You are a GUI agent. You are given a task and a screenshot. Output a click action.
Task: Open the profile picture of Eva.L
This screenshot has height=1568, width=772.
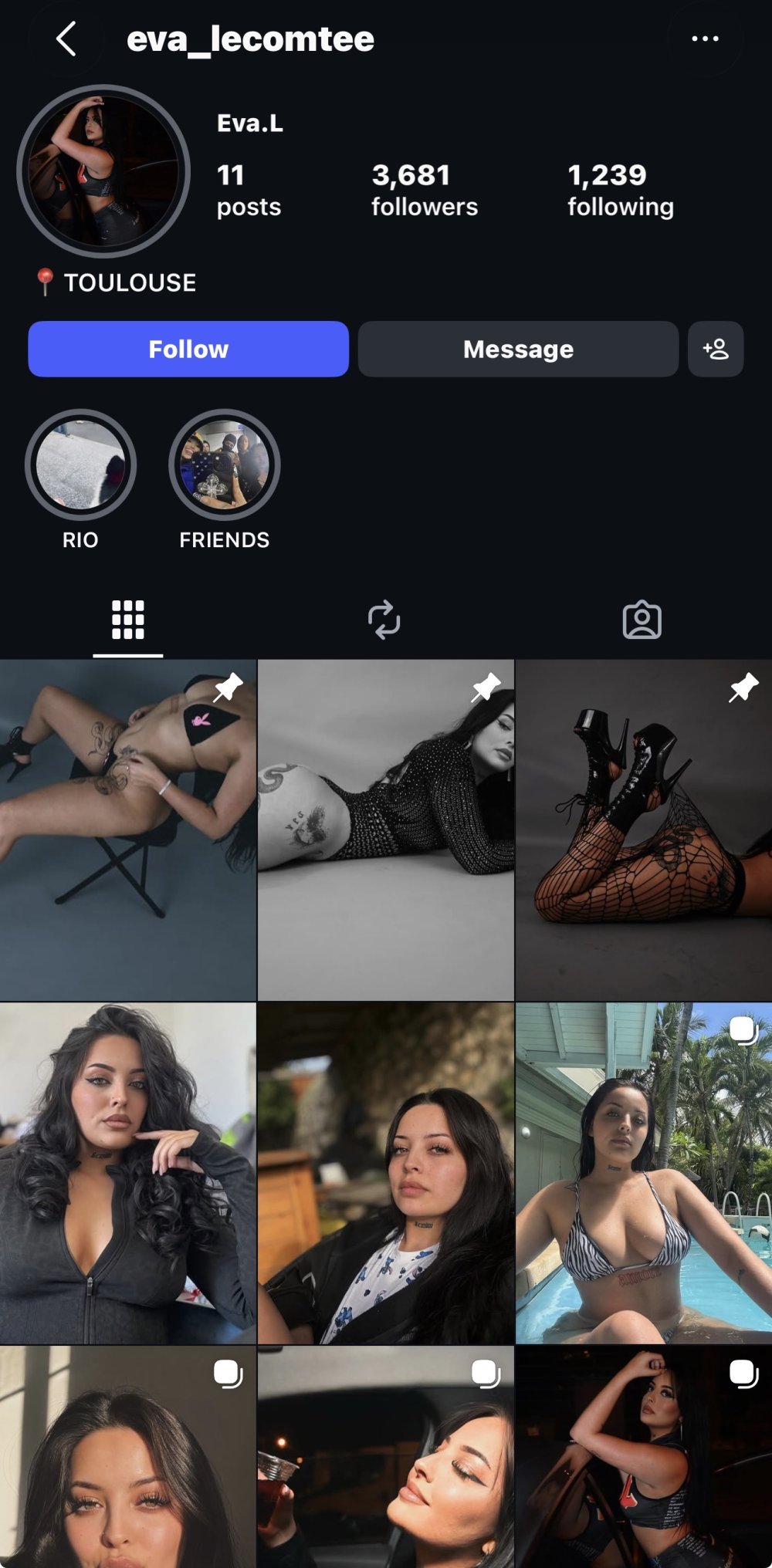[103, 171]
